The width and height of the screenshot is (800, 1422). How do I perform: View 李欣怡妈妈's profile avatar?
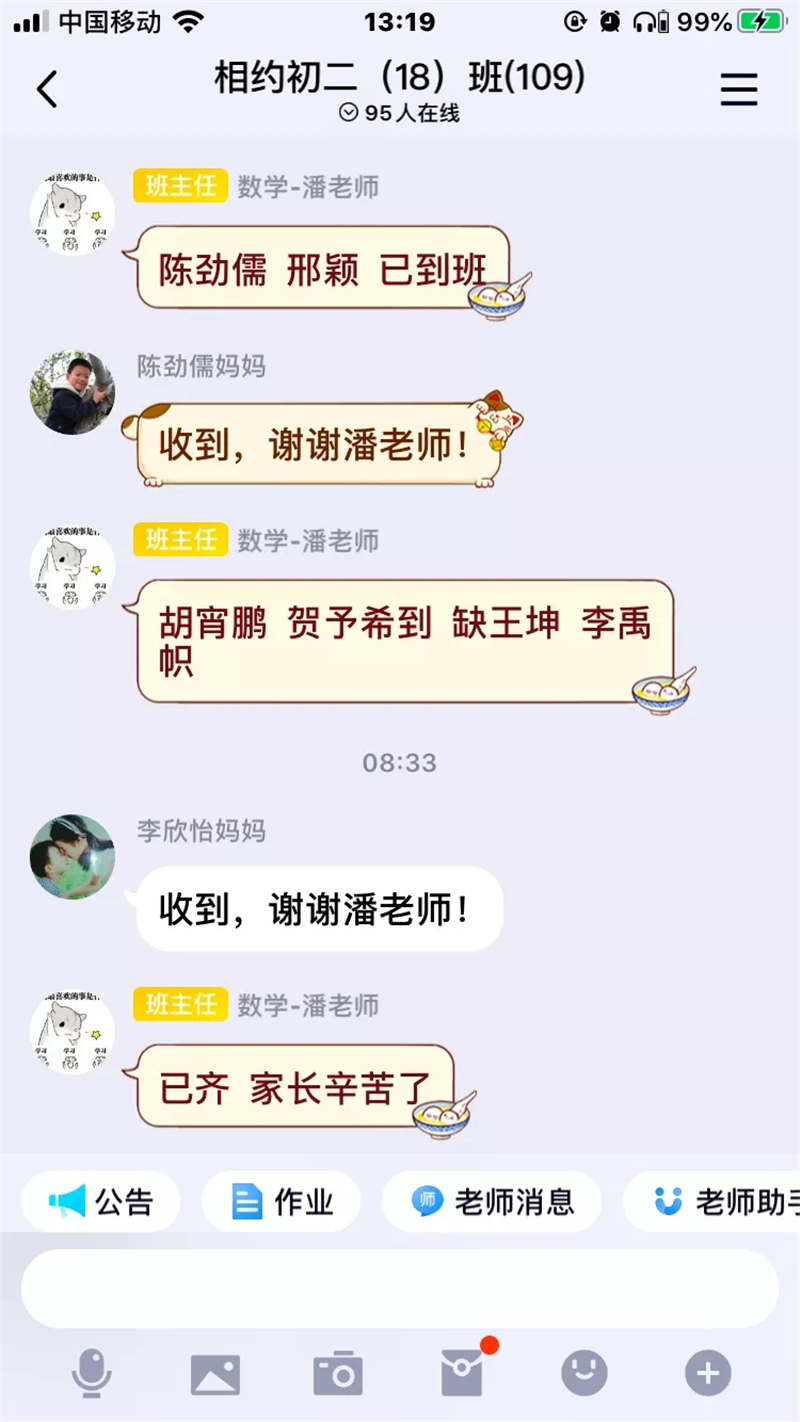tap(72, 857)
